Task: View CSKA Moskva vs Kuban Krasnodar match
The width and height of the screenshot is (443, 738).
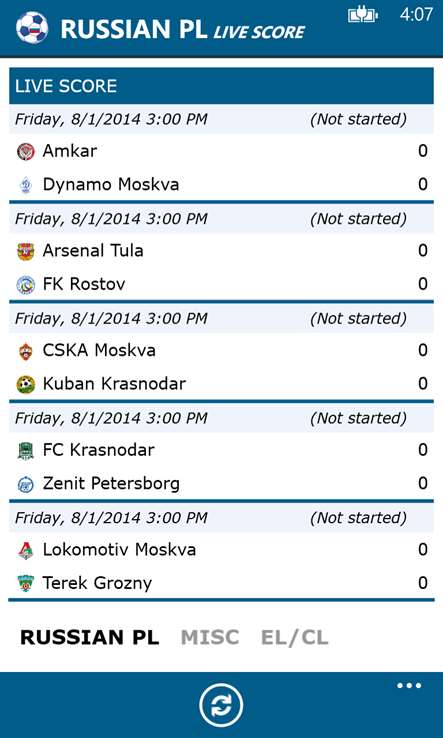Action: [x=221, y=353]
